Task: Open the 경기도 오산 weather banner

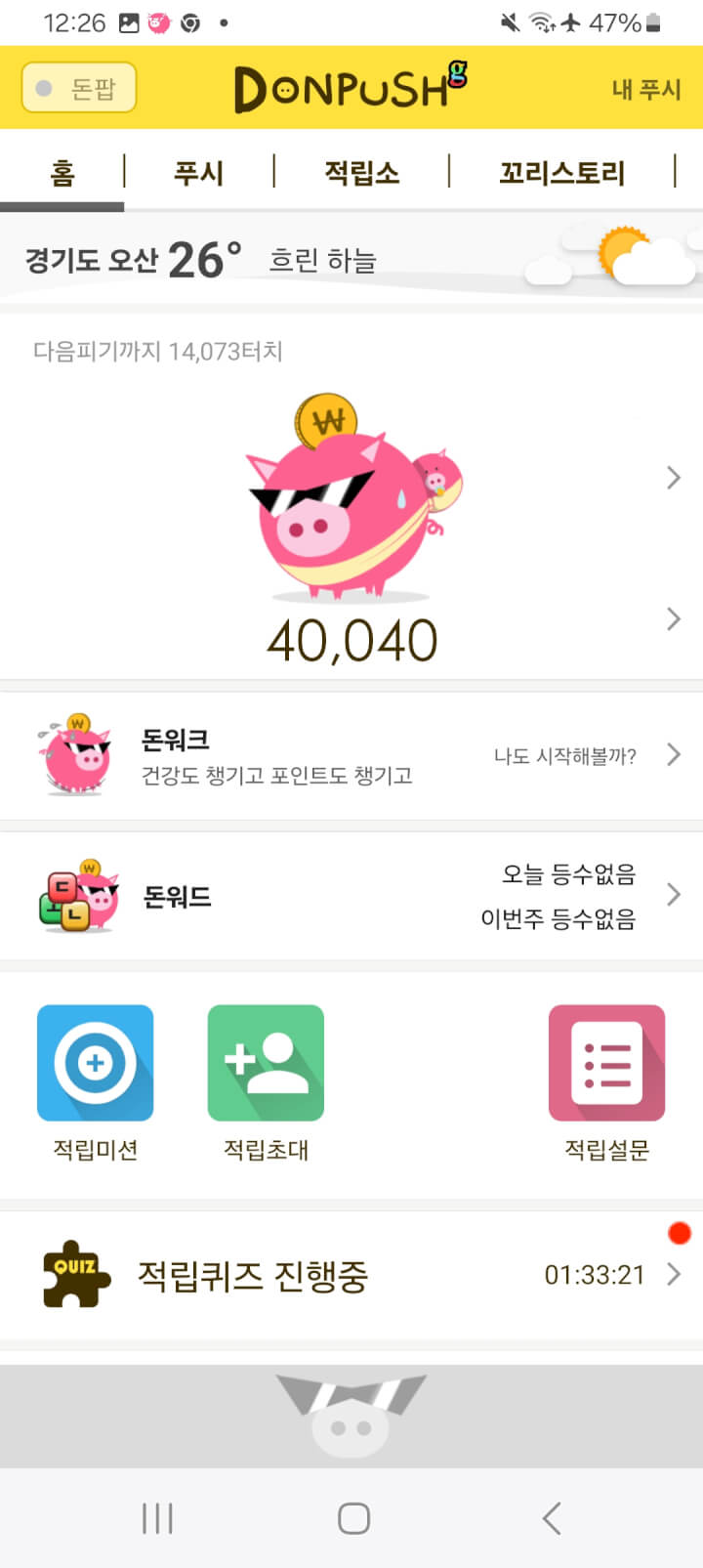Action: pos(351,260)
